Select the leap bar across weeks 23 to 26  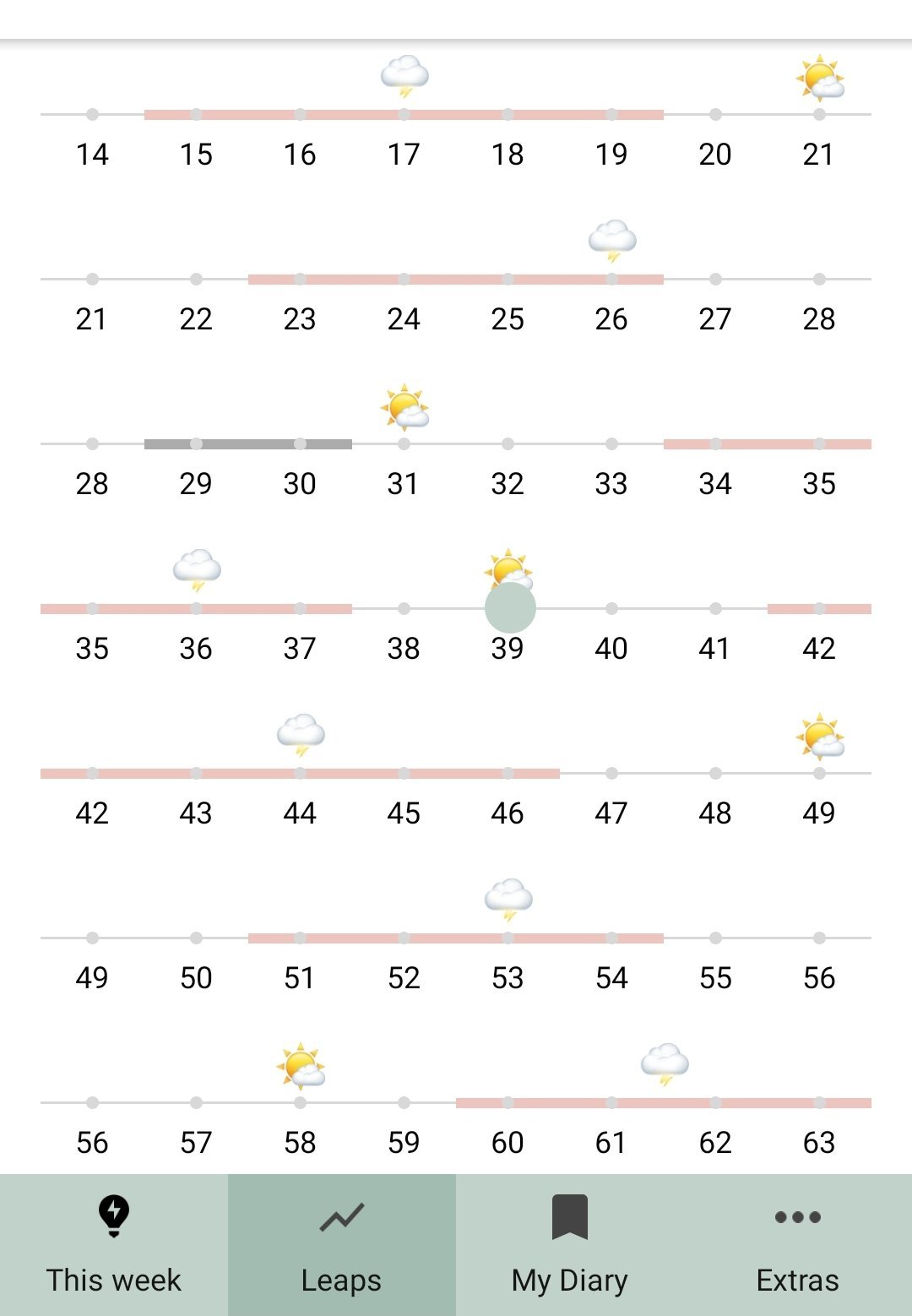click(456, 280)
